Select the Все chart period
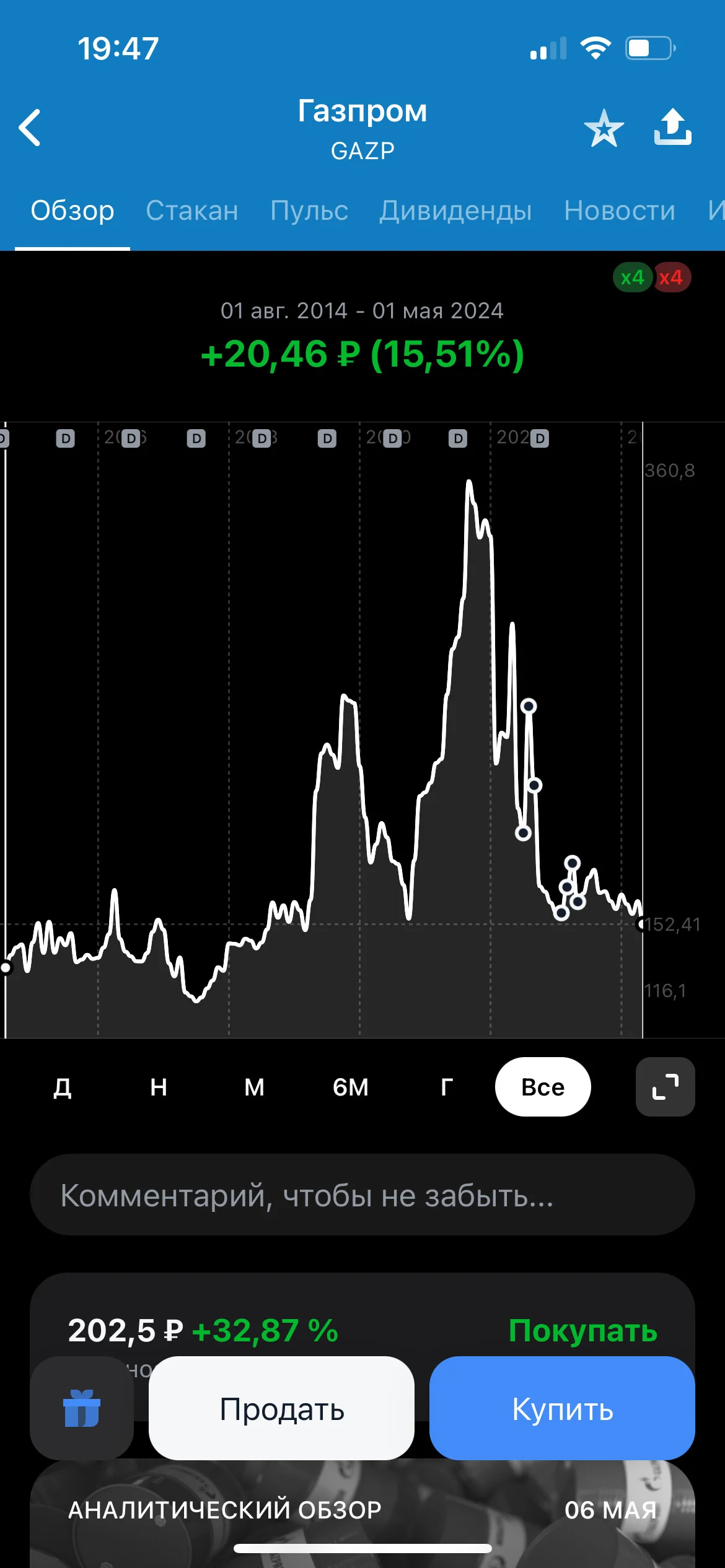 (x=543, y=1087)
